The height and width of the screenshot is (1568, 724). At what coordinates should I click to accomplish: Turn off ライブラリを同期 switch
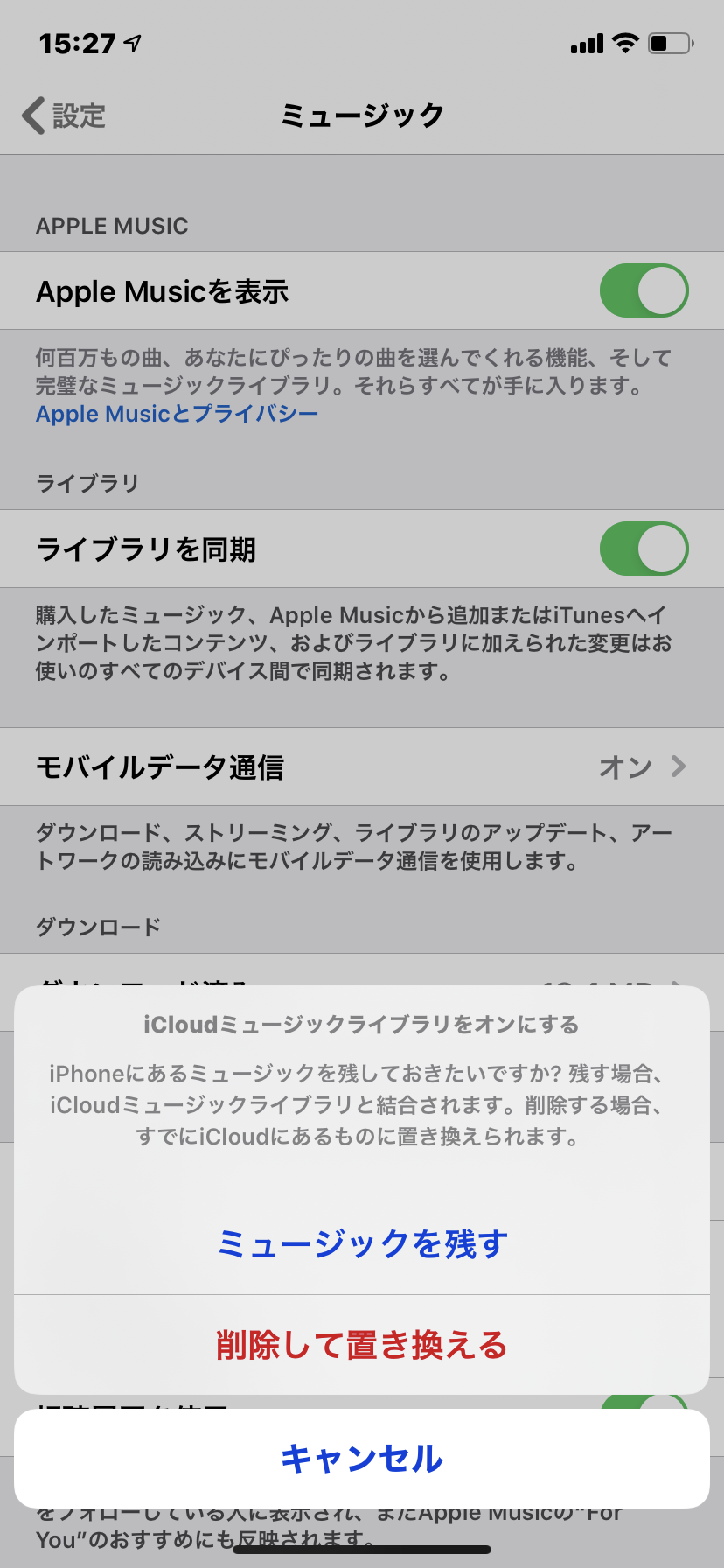[x=644, y=549]
